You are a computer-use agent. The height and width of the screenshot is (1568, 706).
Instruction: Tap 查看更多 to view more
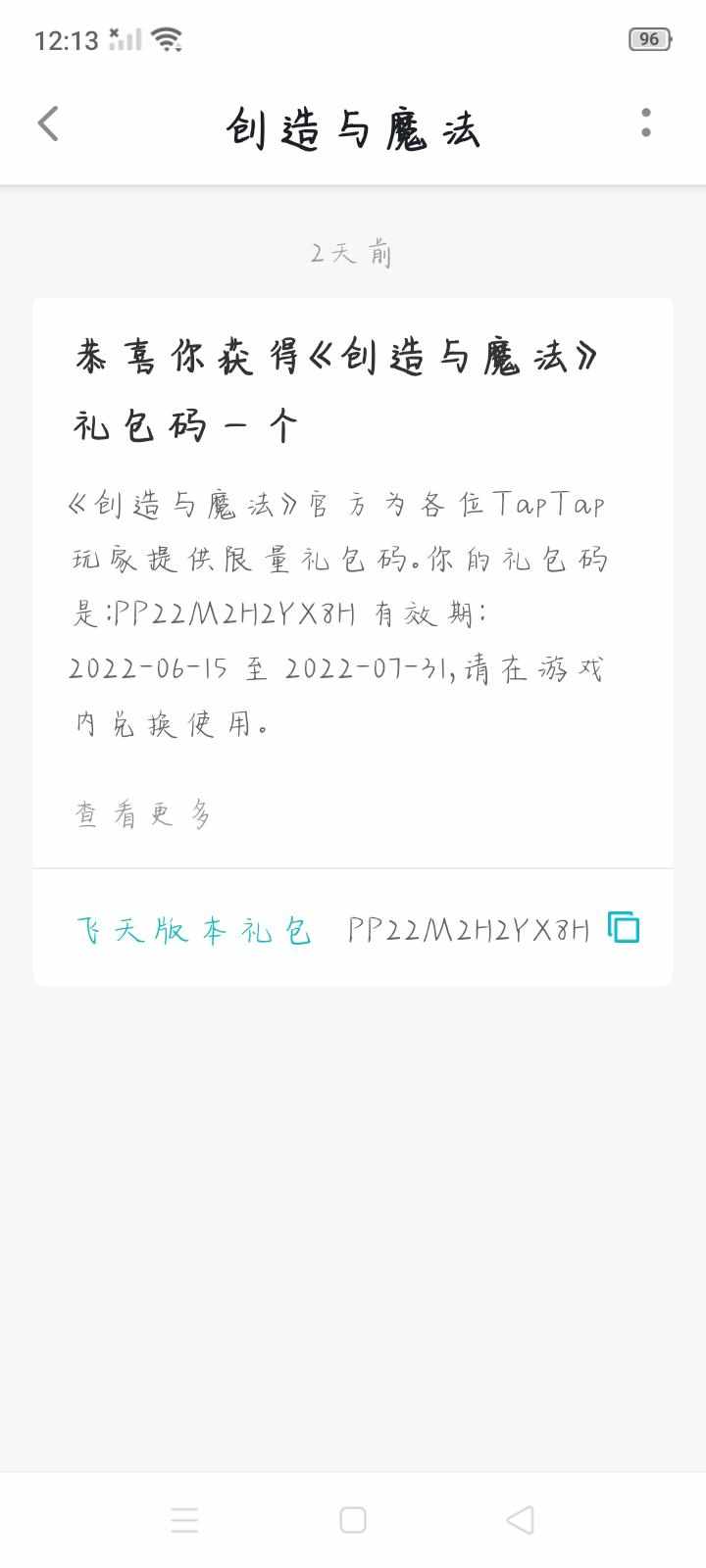(143, 814)
